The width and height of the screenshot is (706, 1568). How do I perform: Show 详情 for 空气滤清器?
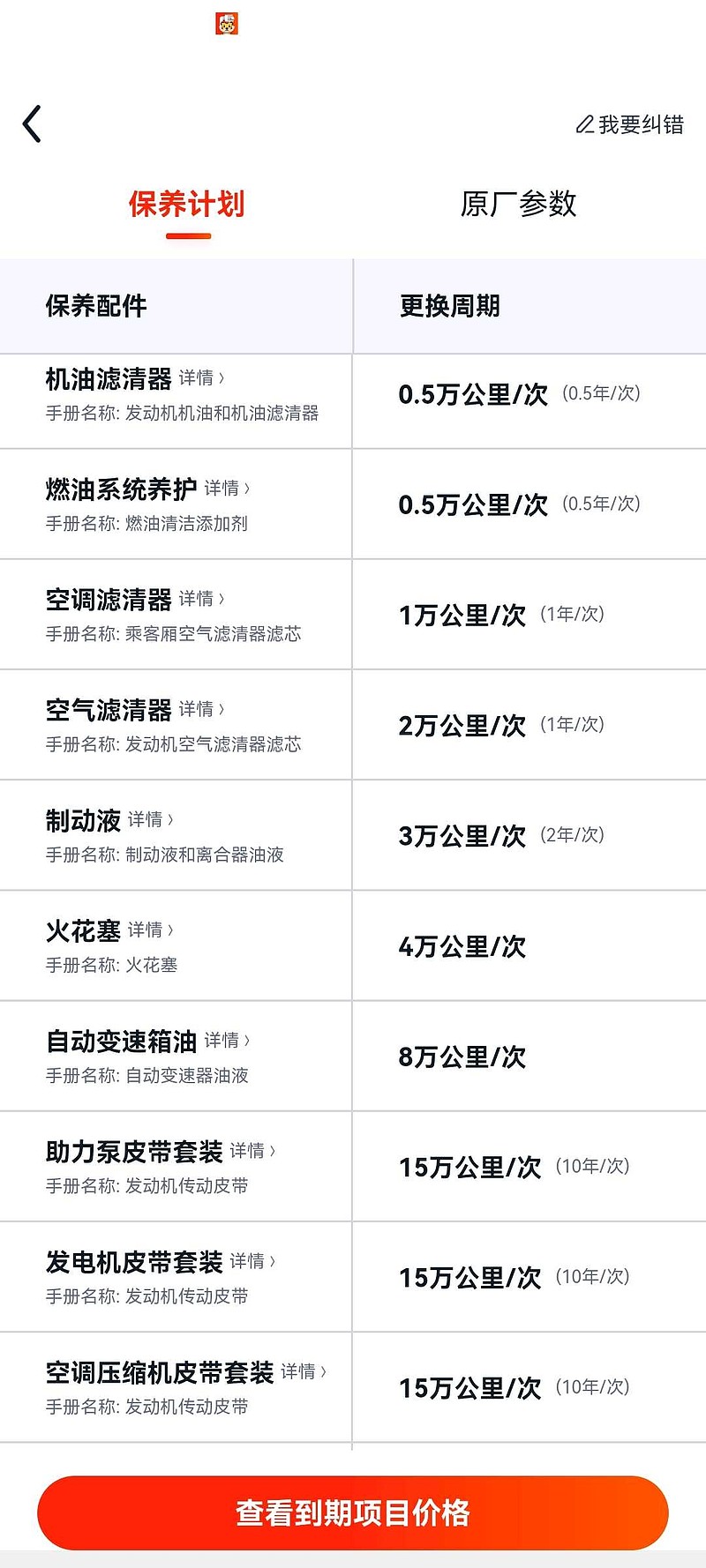[x=202, y=709]
